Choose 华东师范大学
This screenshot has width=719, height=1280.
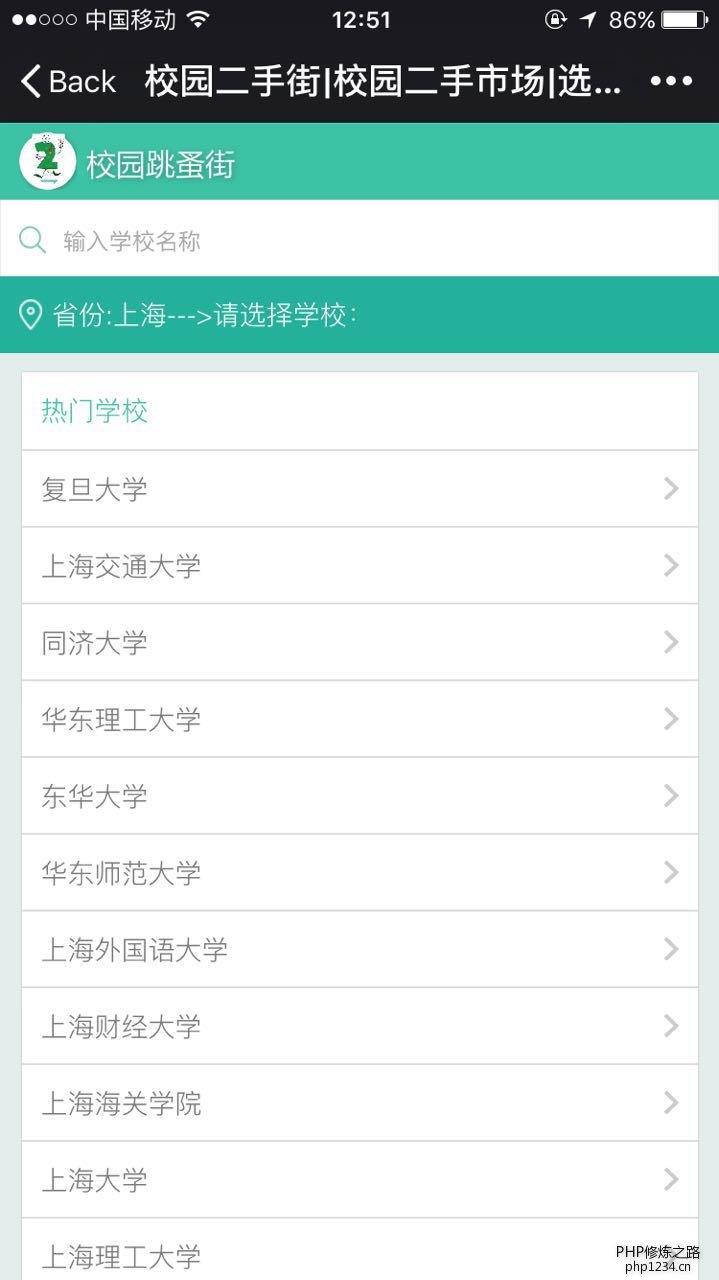coord(359,872)
